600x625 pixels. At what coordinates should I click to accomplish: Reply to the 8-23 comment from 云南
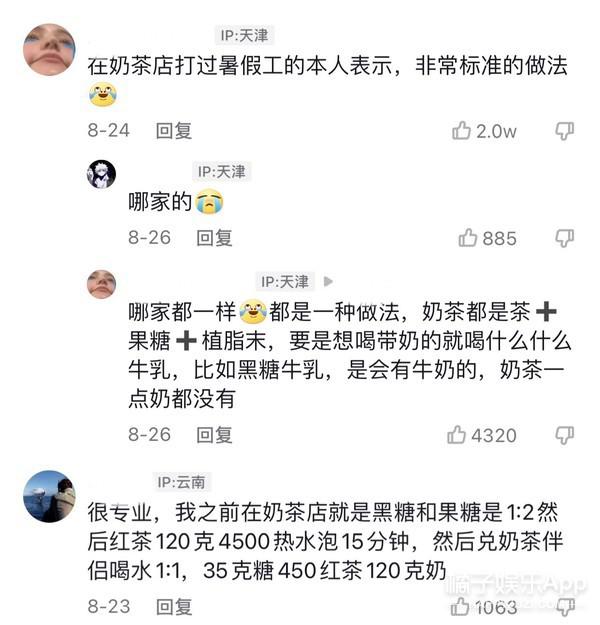174,607
